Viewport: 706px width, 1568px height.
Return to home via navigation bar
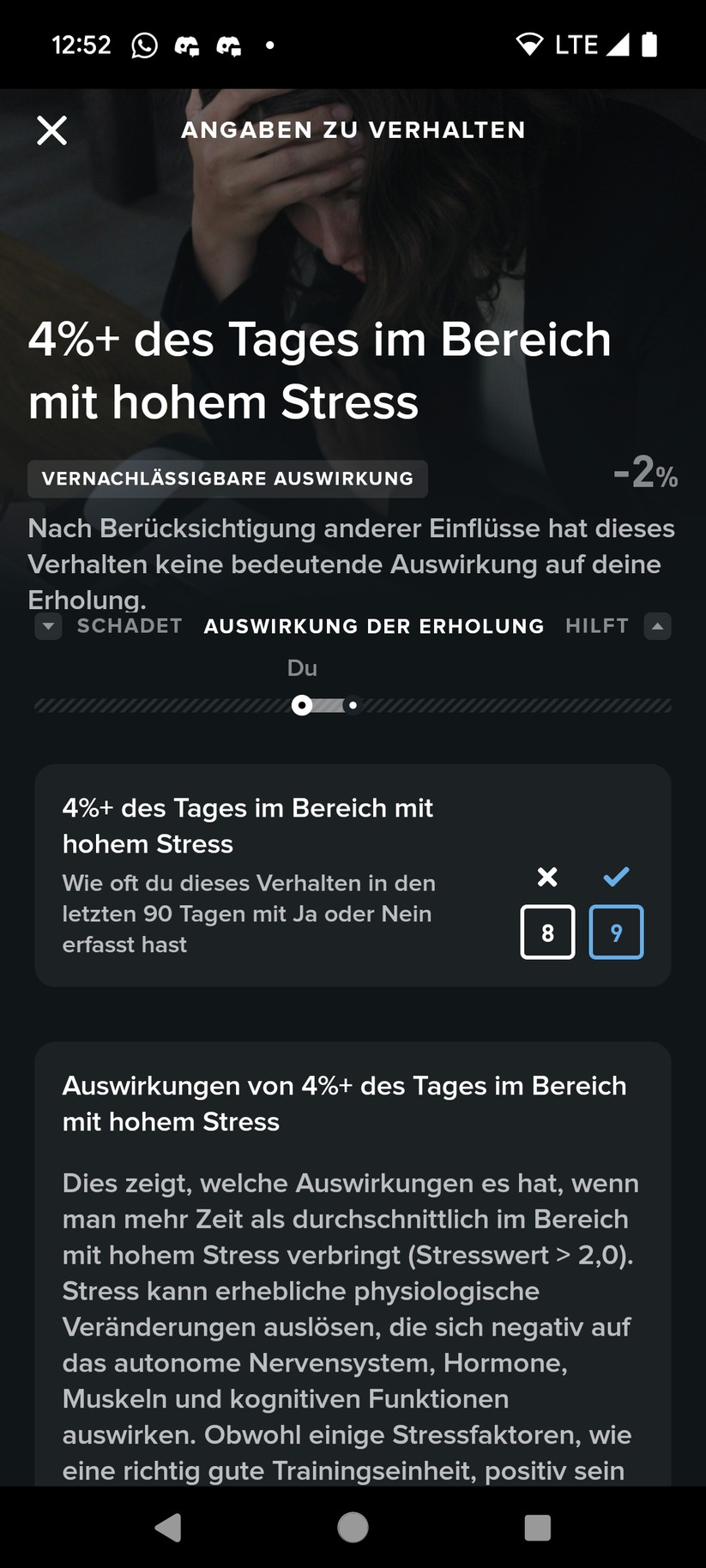(x=353, y=1528)
